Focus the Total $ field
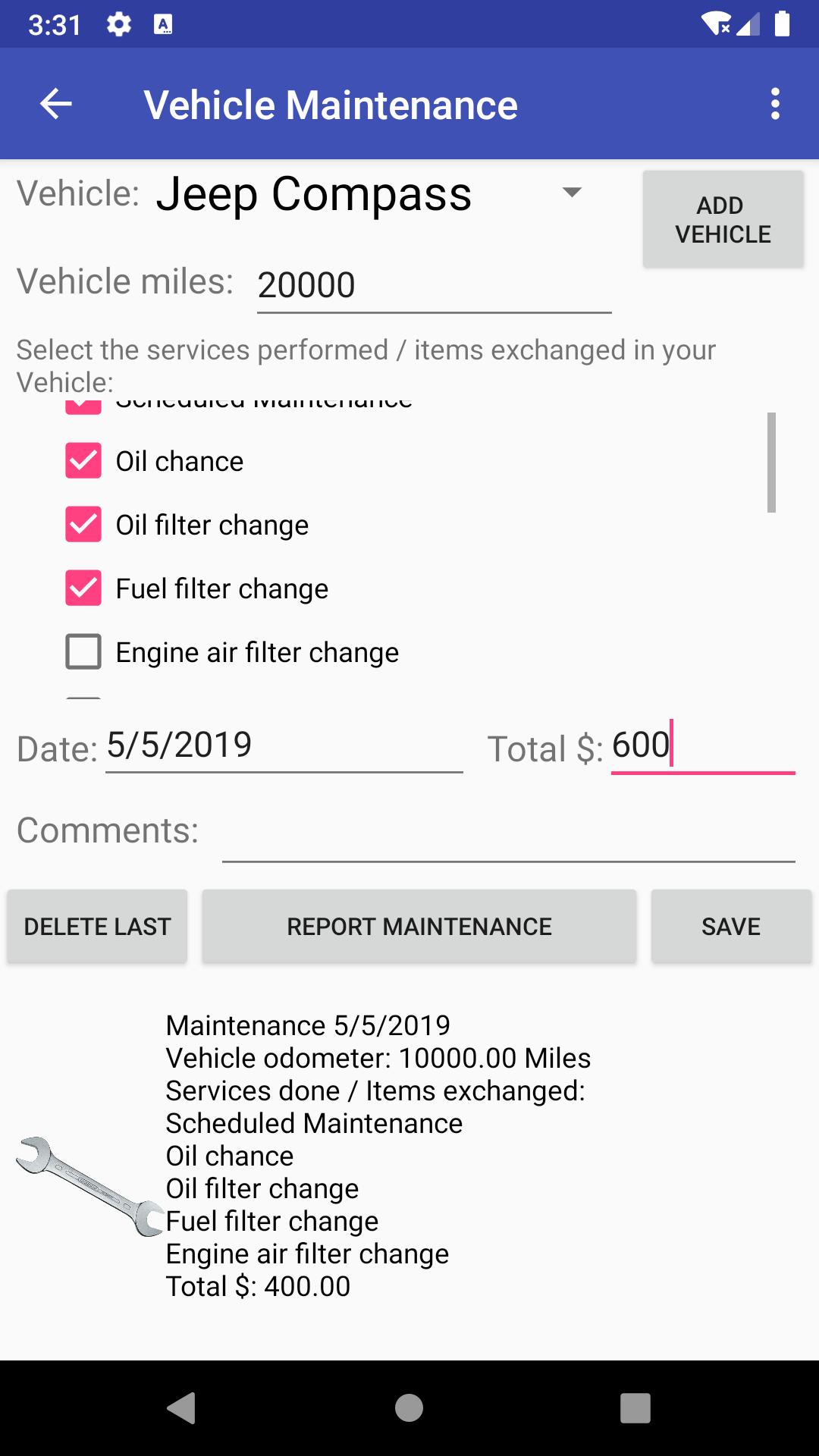The height and width of the screenshot is (1456, 819). click(x=703, y=746)
